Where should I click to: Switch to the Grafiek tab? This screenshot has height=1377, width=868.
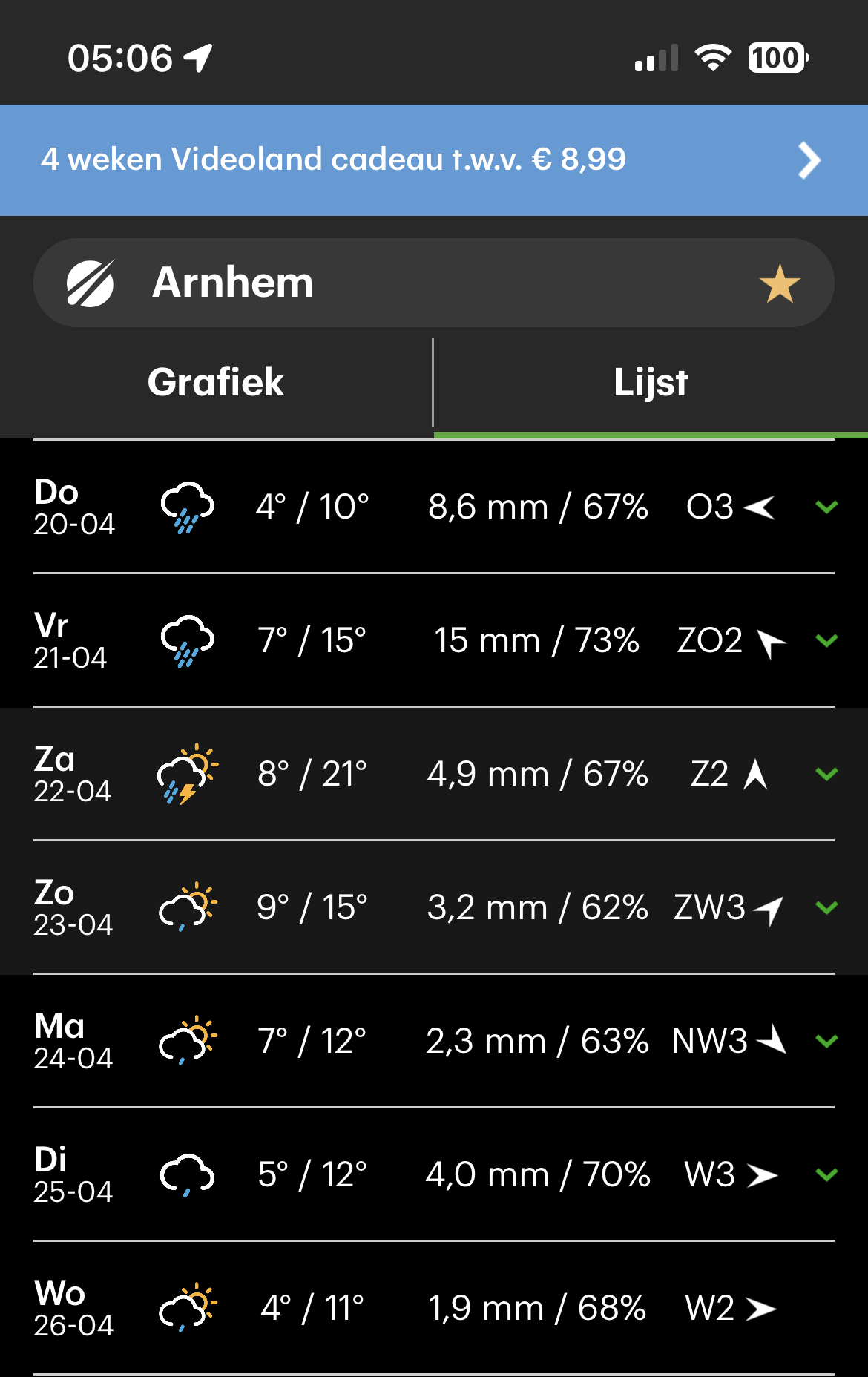coord(216,383)
